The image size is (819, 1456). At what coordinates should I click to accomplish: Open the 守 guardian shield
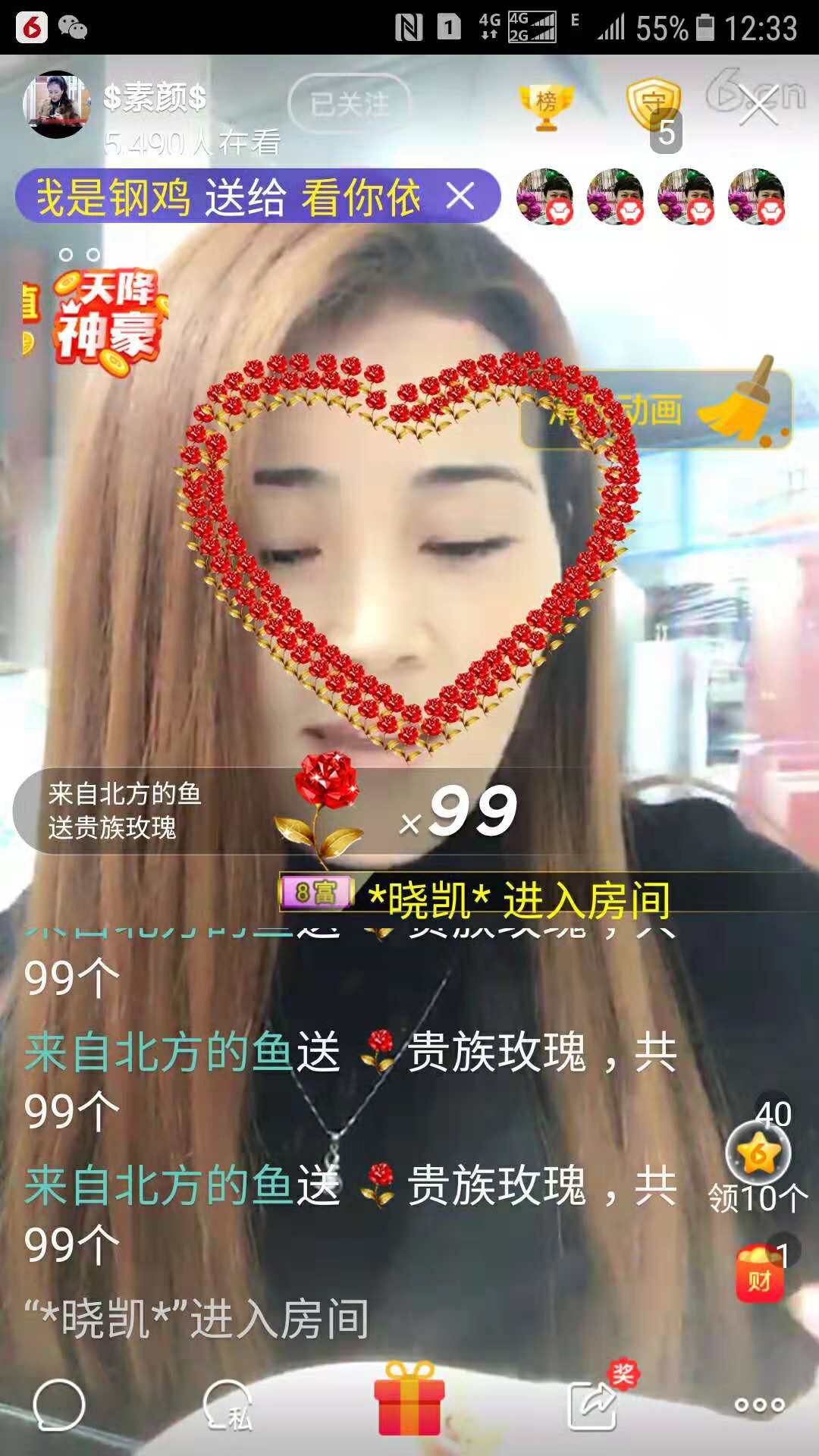[653, 106]
